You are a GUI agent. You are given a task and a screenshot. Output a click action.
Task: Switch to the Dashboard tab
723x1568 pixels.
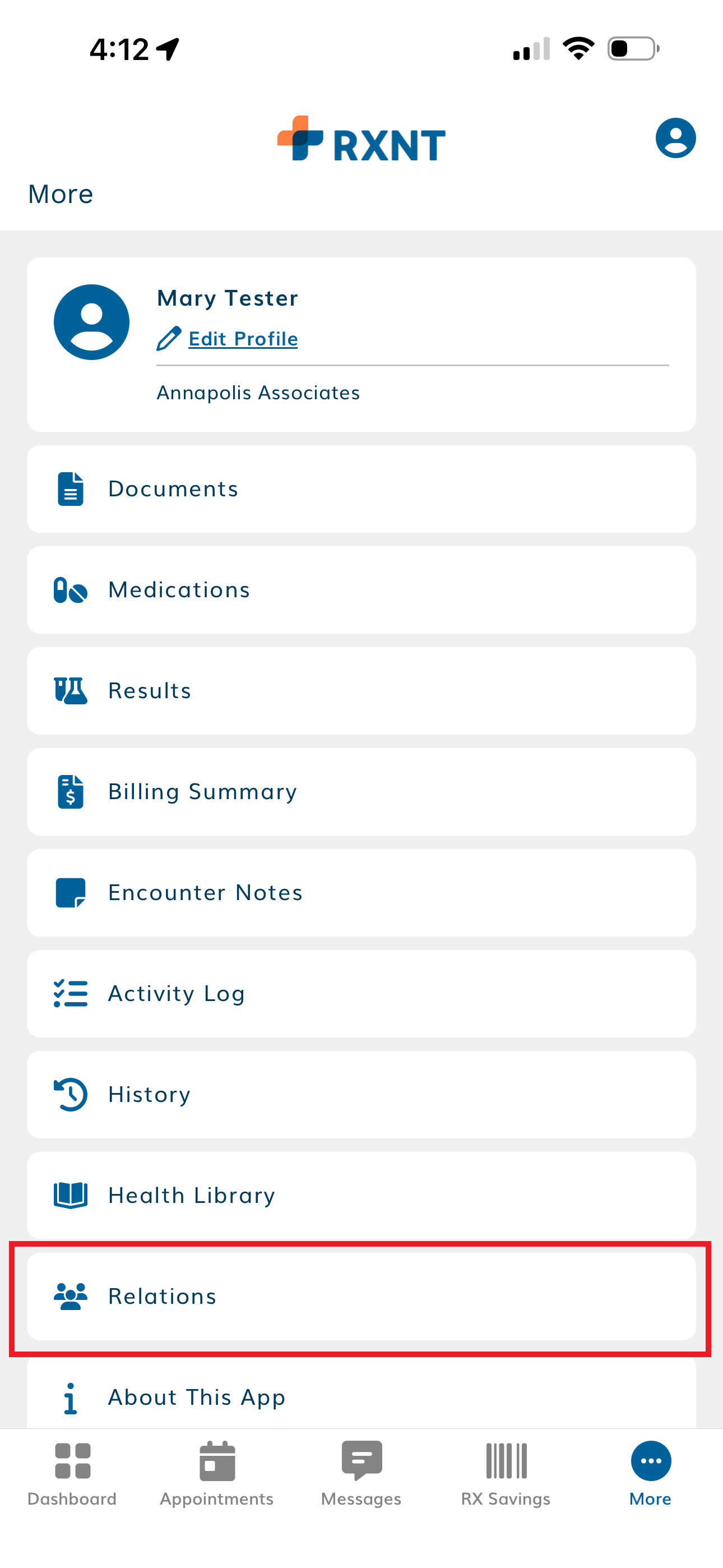(72, 1473)
